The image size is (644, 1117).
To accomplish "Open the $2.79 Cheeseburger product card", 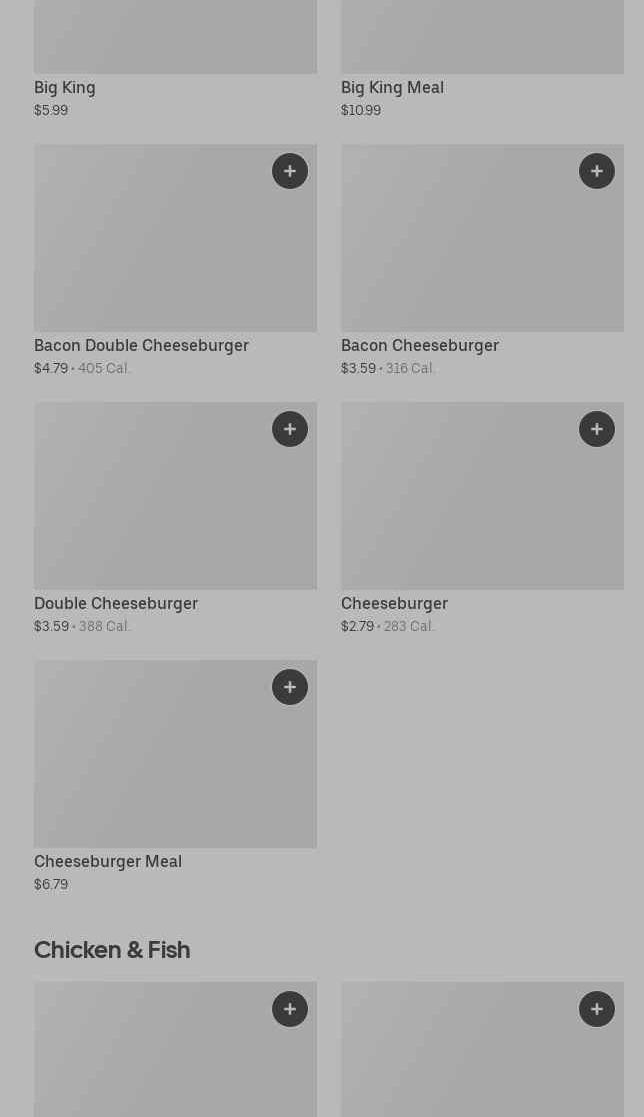I will pos(482,519).
